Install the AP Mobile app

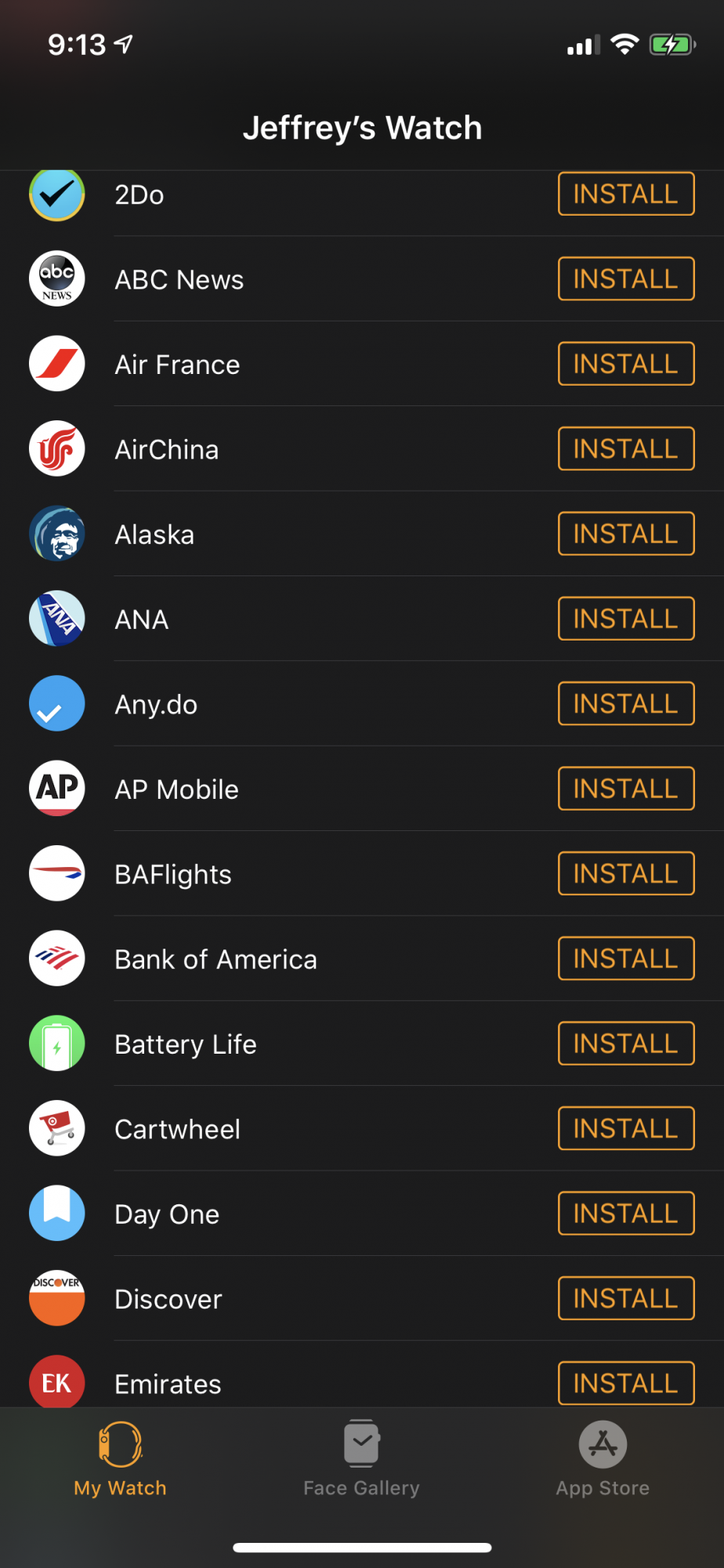click(625, 788)
